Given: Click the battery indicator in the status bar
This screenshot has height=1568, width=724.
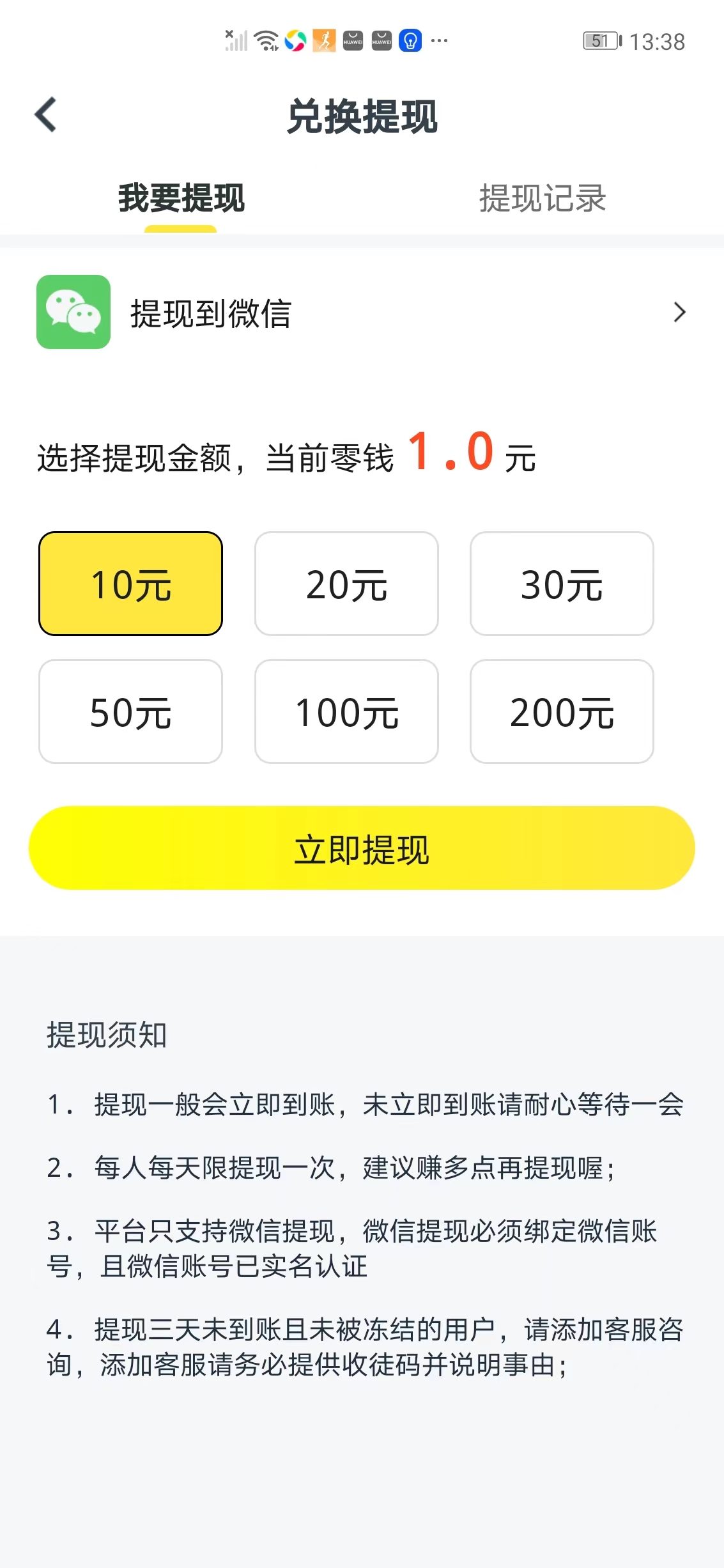Looking at the screenshot, I should pos(598,40).
